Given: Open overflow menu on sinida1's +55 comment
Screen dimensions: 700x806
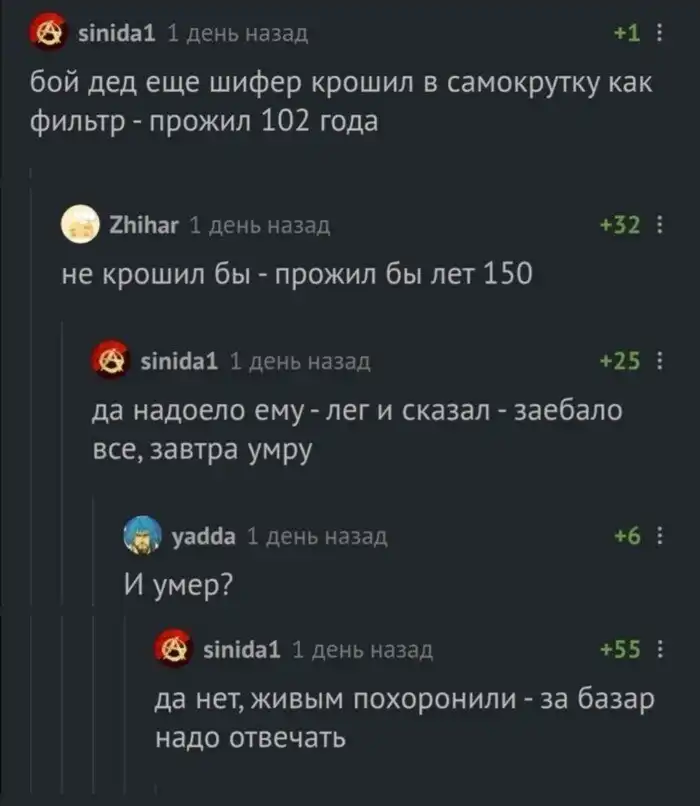Looking at the screenshot, I should click(x=657, y=650).
